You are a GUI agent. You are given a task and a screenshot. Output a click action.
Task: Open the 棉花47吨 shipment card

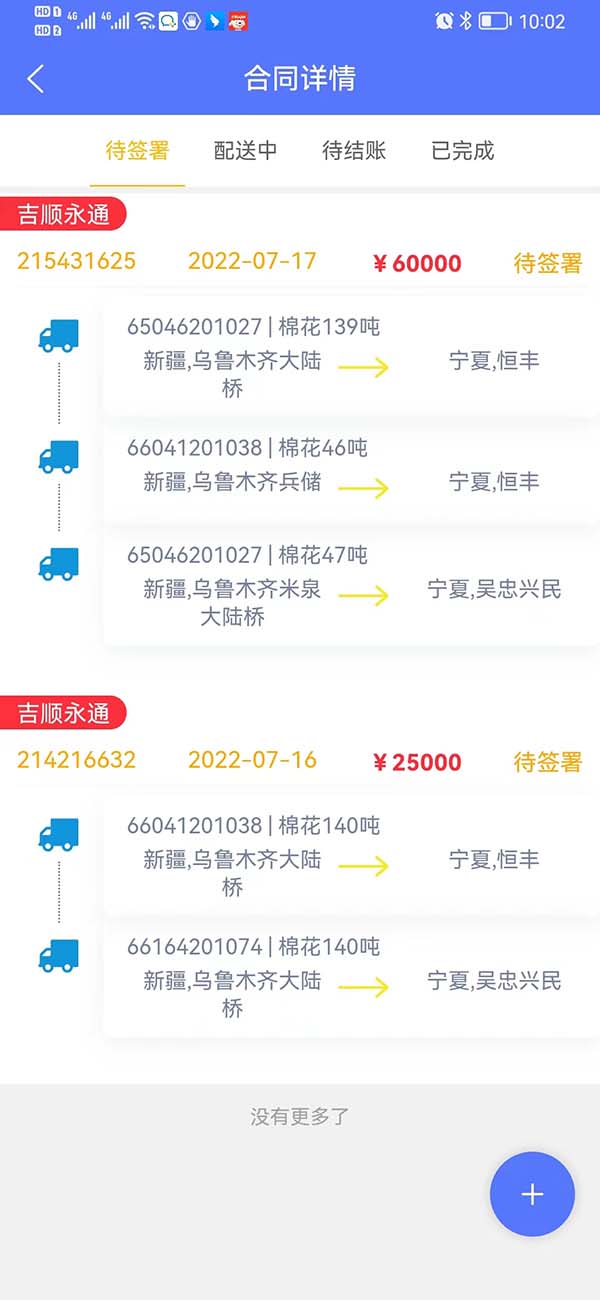[x=352, y=589]
